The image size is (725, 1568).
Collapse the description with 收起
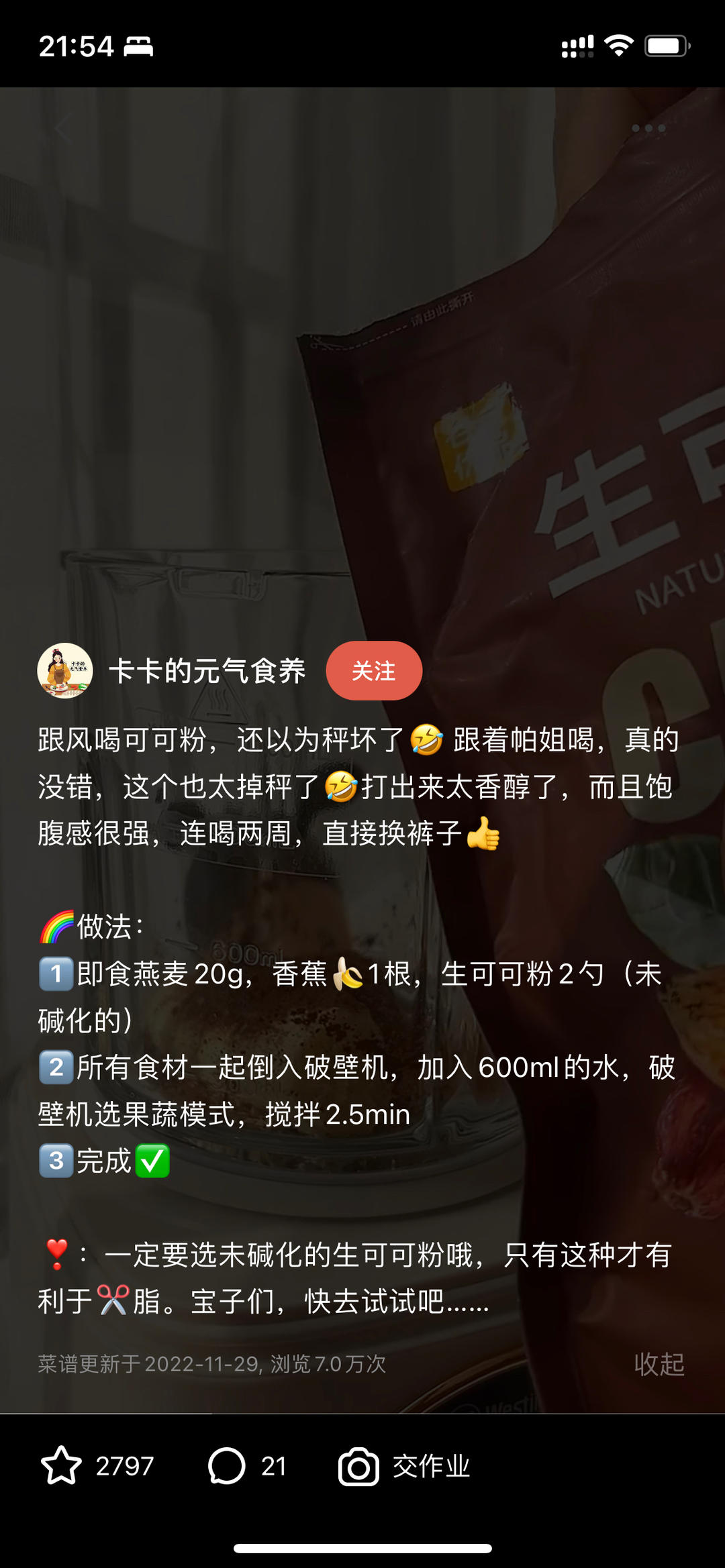[659, 1364]
